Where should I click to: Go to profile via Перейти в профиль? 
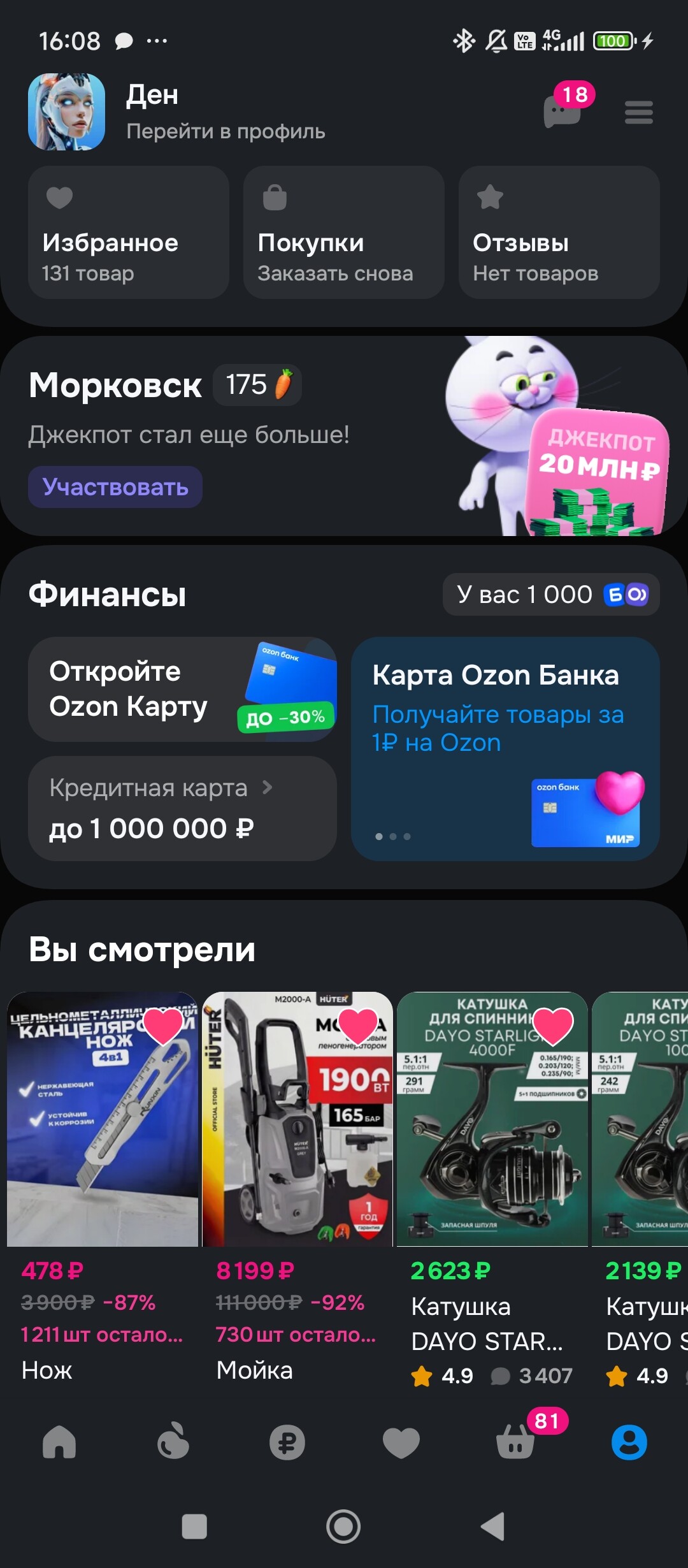(226, 131)
